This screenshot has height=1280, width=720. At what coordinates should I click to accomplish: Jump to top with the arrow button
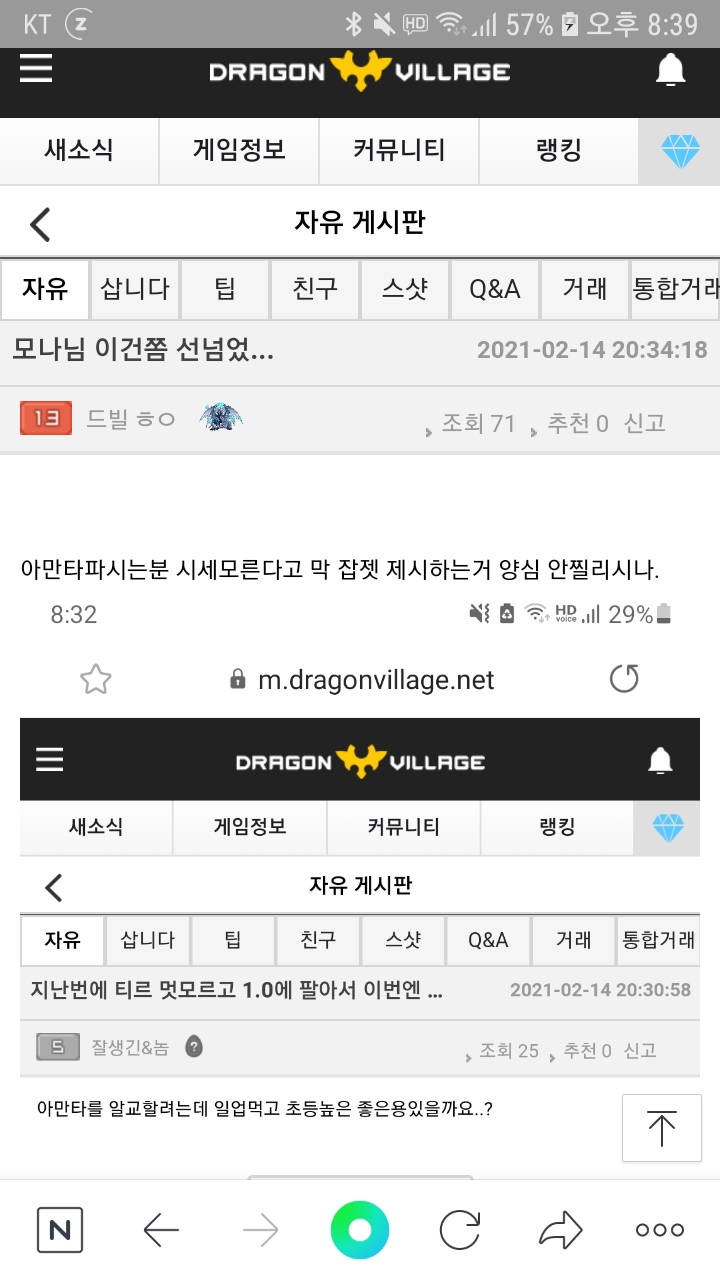pos(661,1128)
